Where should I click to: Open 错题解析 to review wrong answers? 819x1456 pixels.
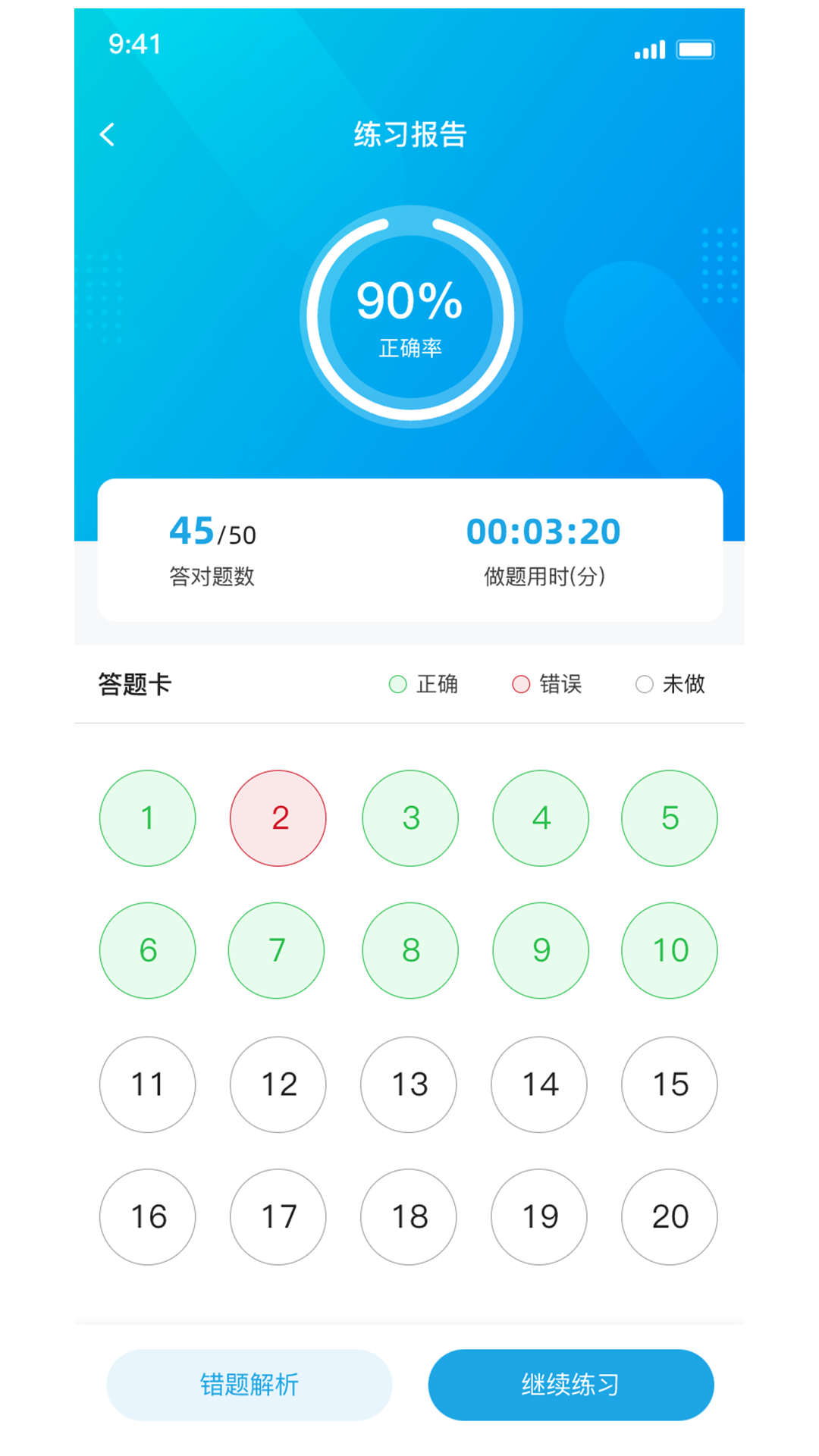tap(249, 1384)
